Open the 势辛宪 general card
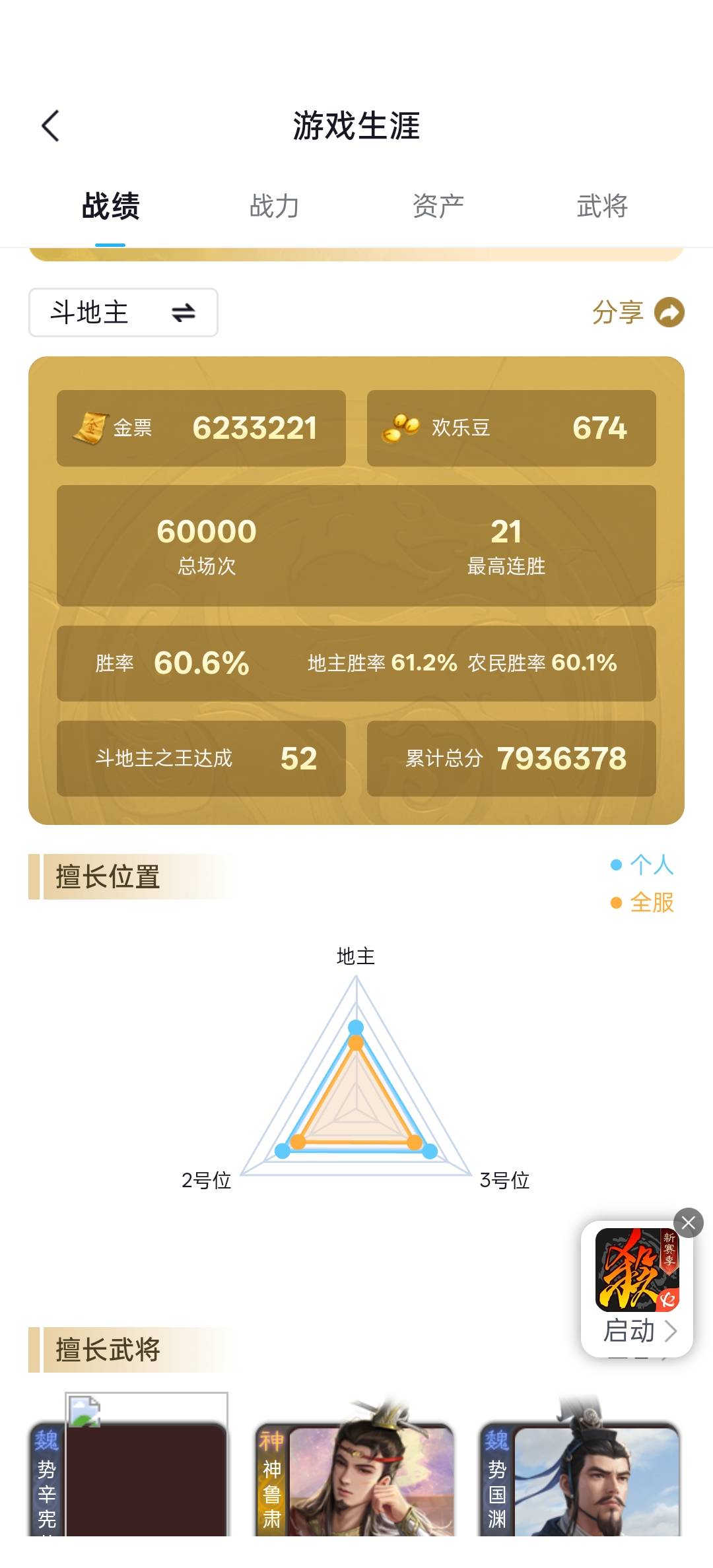 (129, 1478)
